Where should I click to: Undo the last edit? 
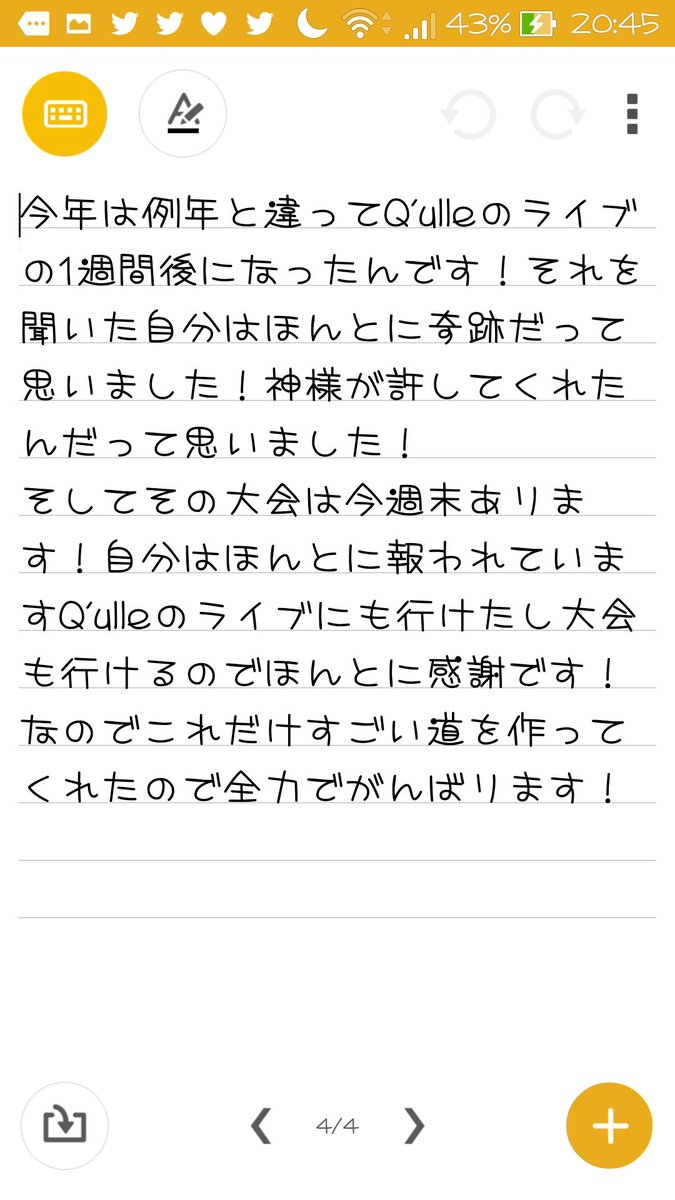tap(469, 115)
